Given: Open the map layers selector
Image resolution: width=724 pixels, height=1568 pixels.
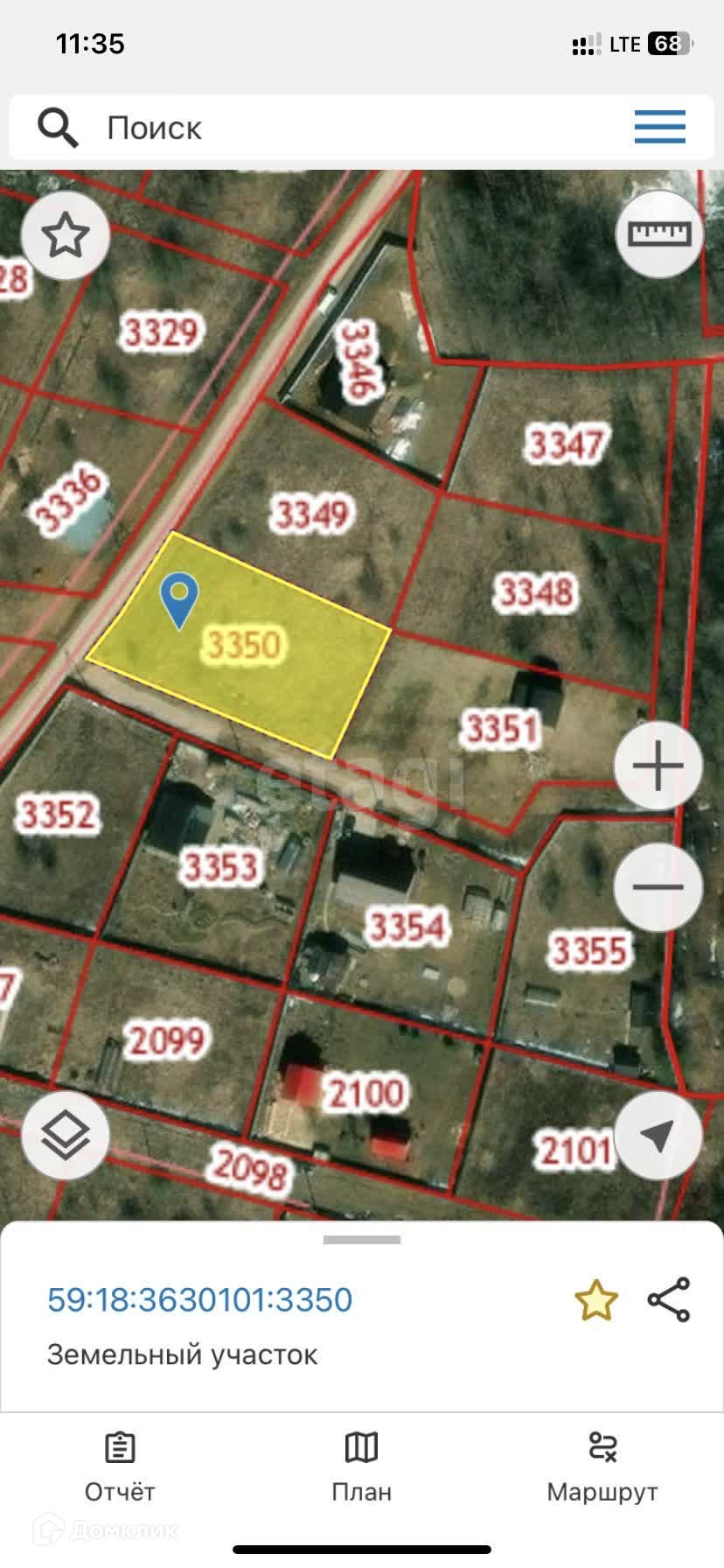Looking at the screenshot, I should pyautogui.click(x=66, y=1135).
